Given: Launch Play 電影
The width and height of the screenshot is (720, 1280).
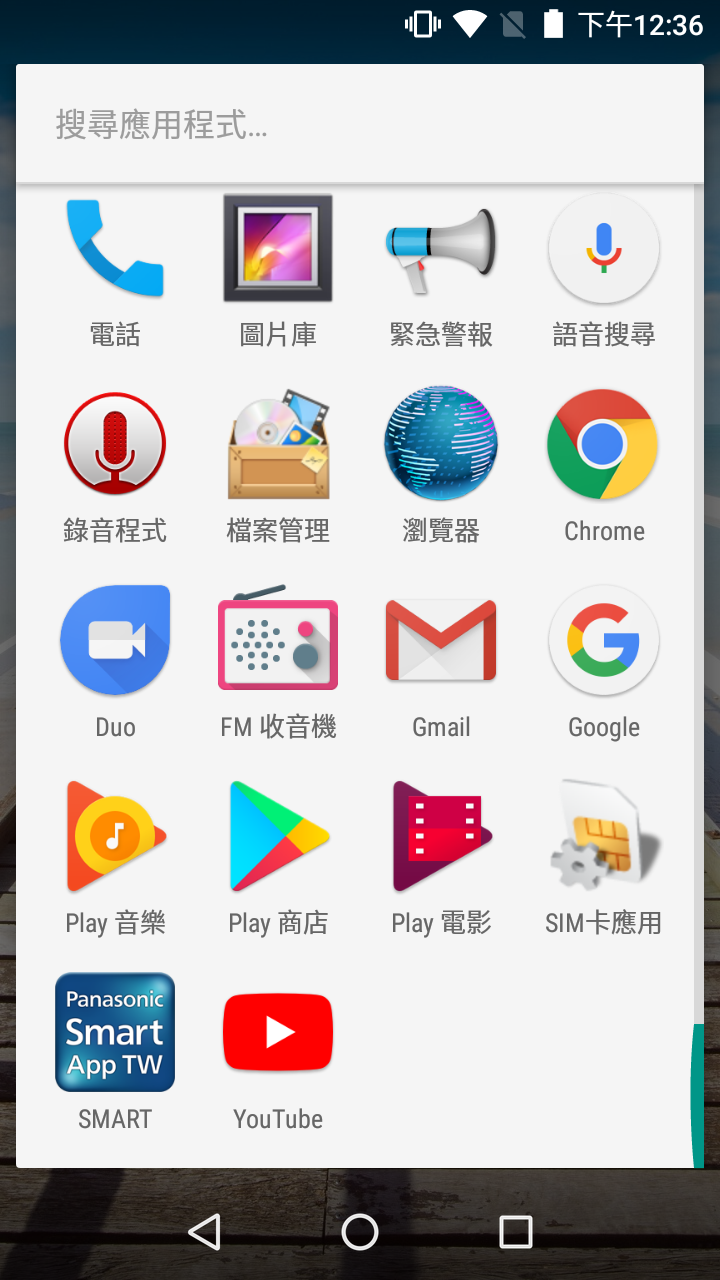Looking at the screenshot, I should tap(441, 837).
